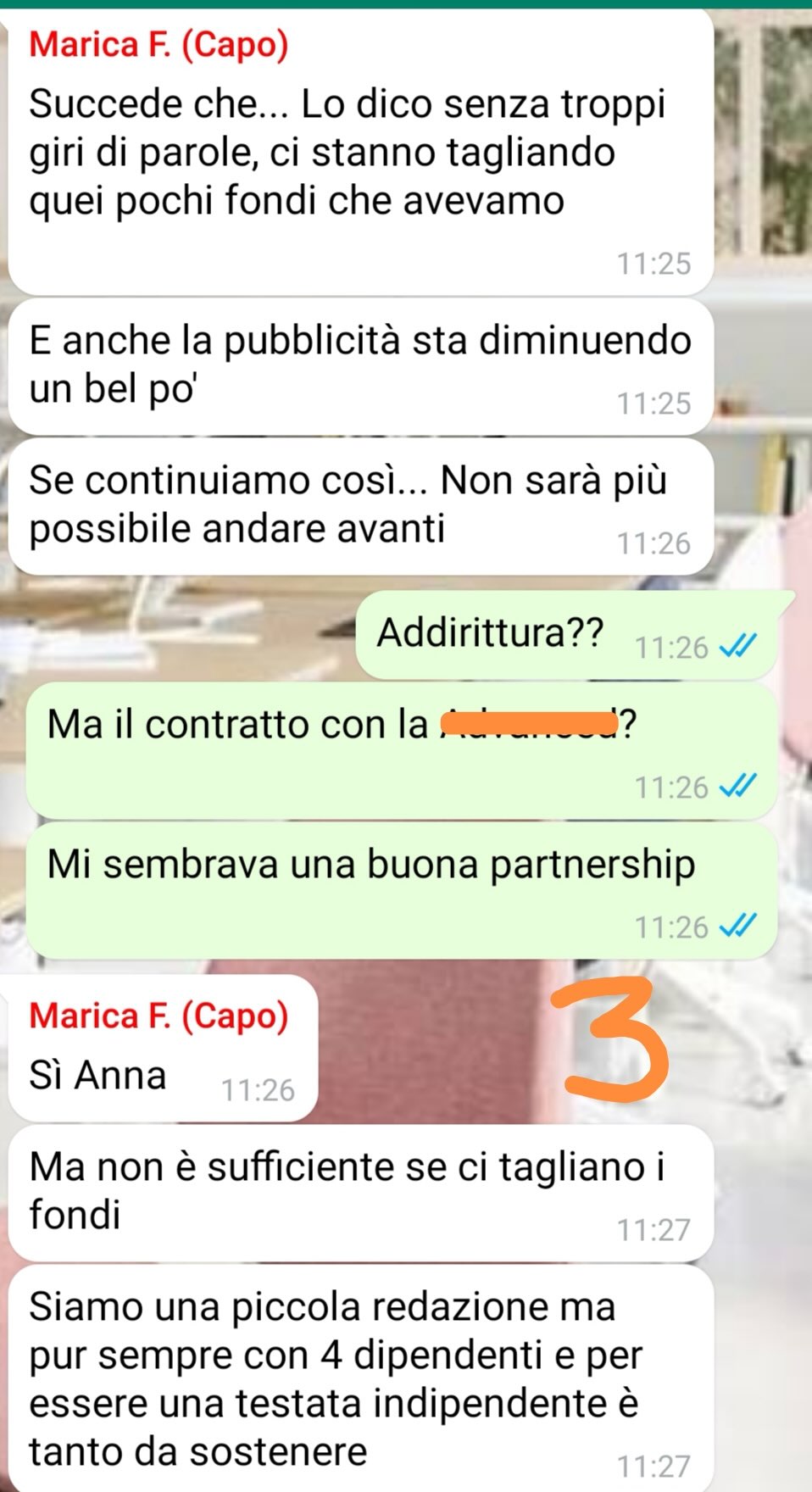The image size is (812, 1492).
Task: Open Marica F. (Capo) name above "Succede che" message
Action: tap(159, 45)
